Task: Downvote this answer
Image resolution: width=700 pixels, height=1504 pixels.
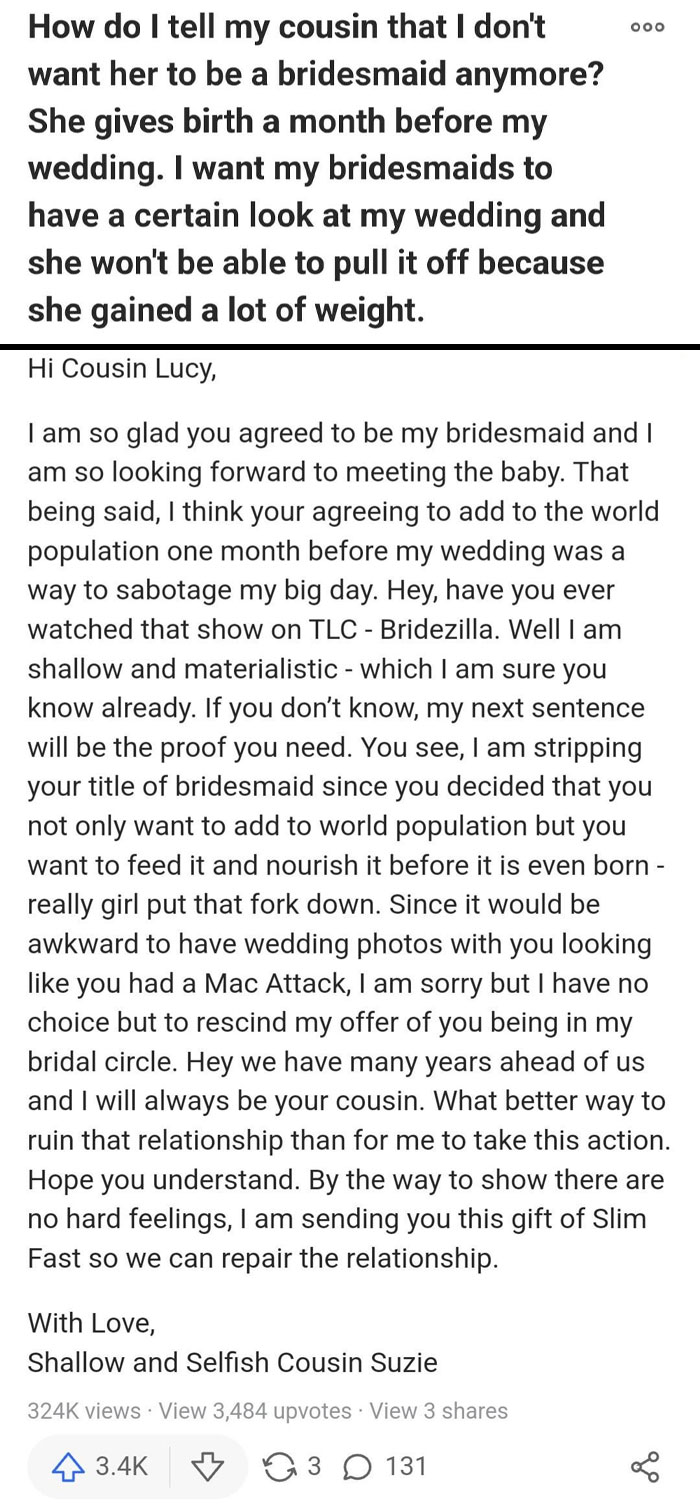Action: (207, 1466)
